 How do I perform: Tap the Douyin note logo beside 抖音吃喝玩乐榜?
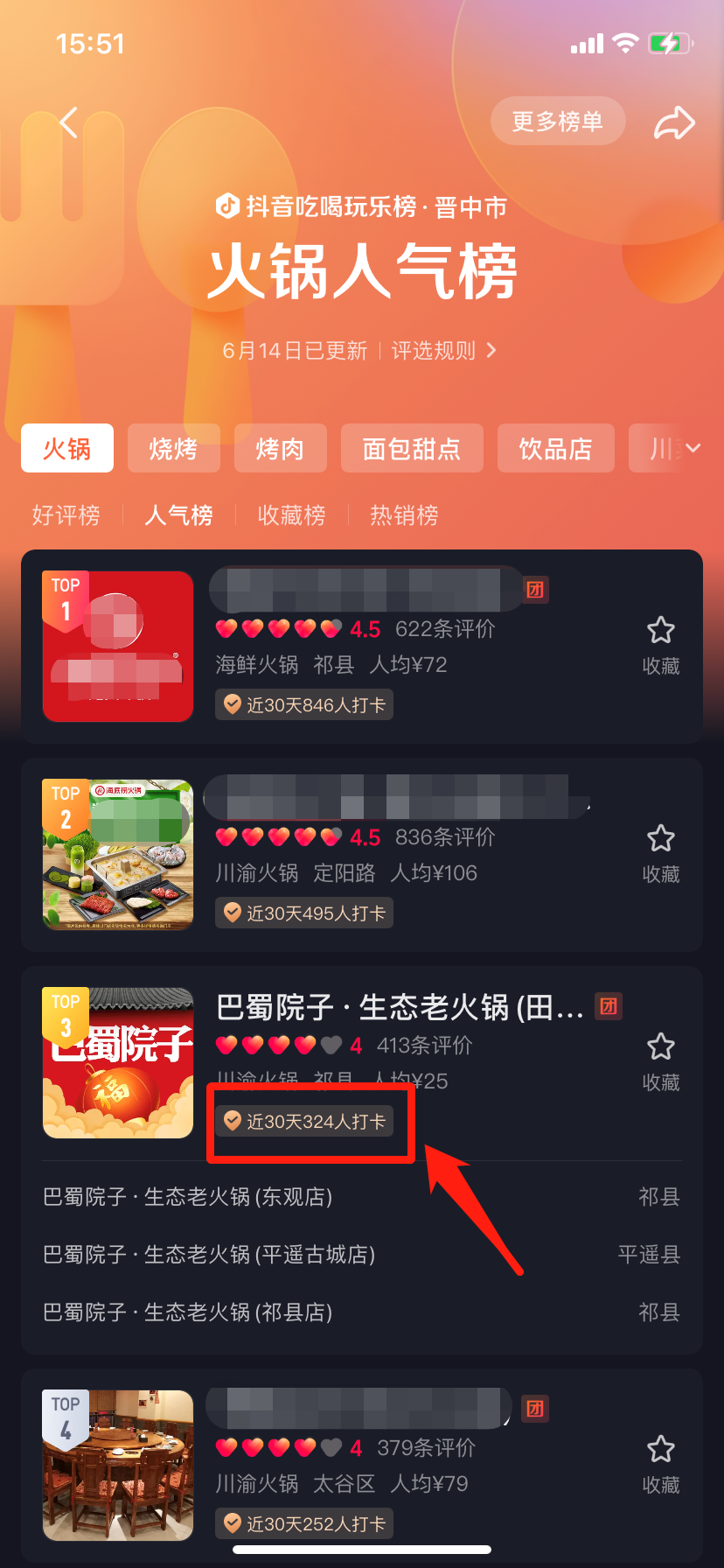226,206
